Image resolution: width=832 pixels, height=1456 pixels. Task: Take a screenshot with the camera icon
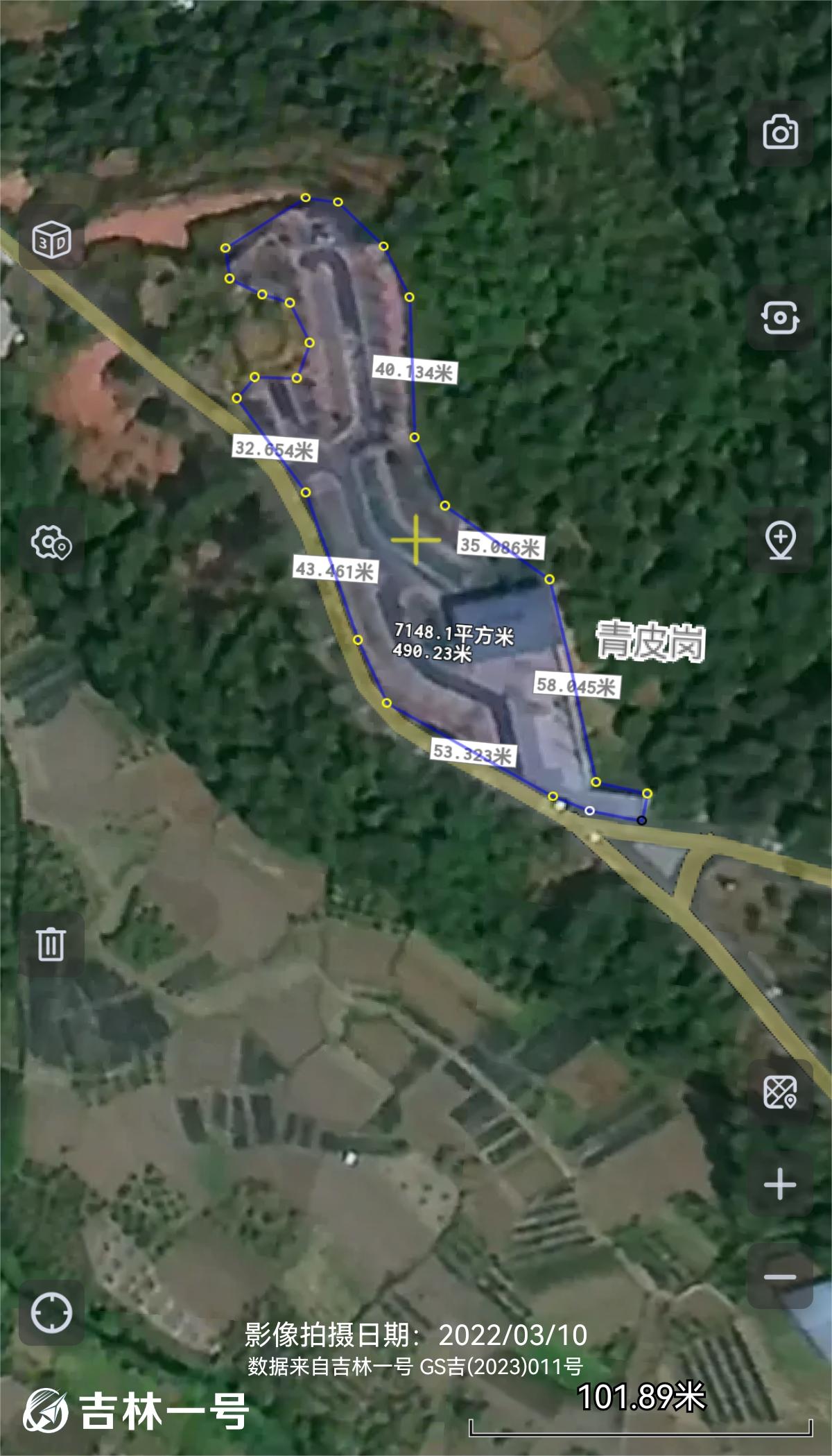780,132
